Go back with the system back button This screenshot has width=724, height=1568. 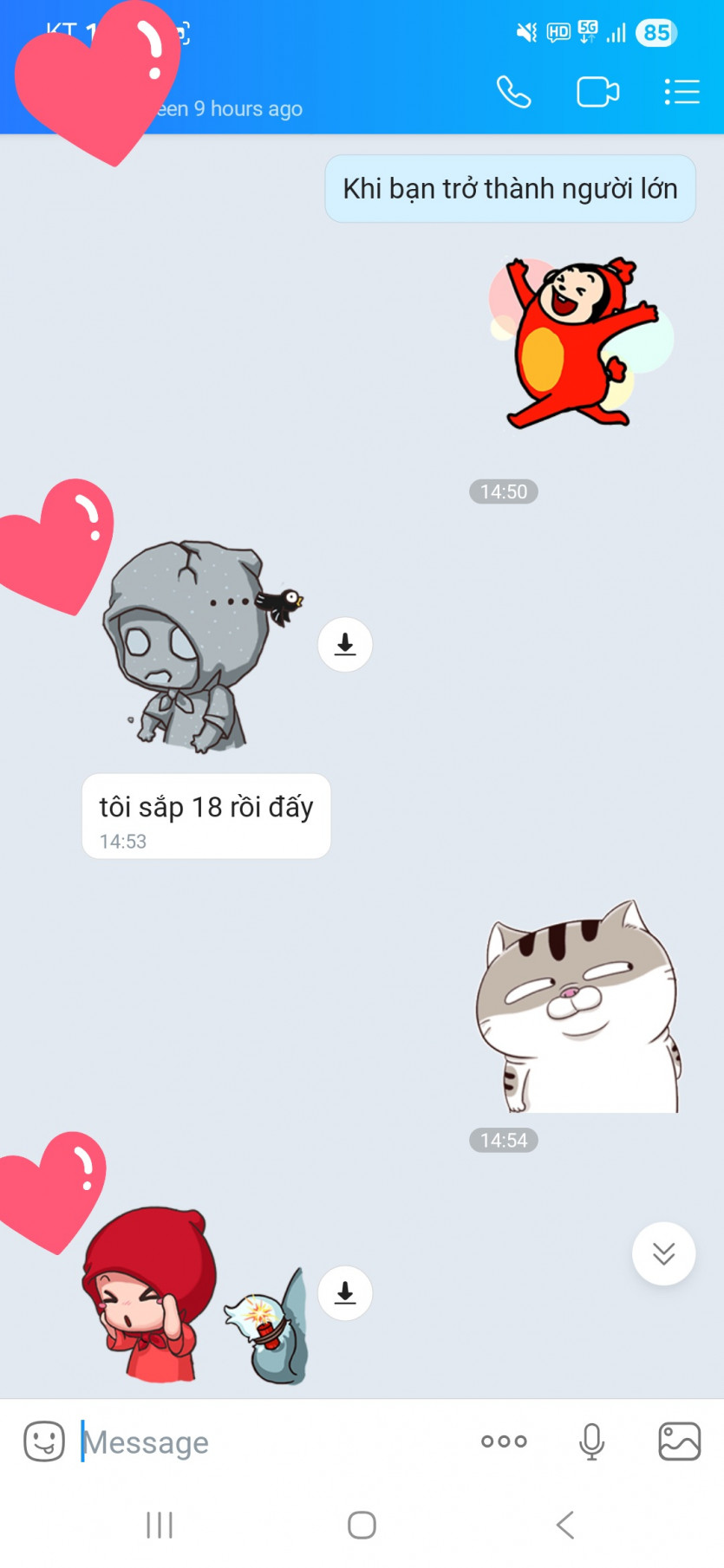565,1525
